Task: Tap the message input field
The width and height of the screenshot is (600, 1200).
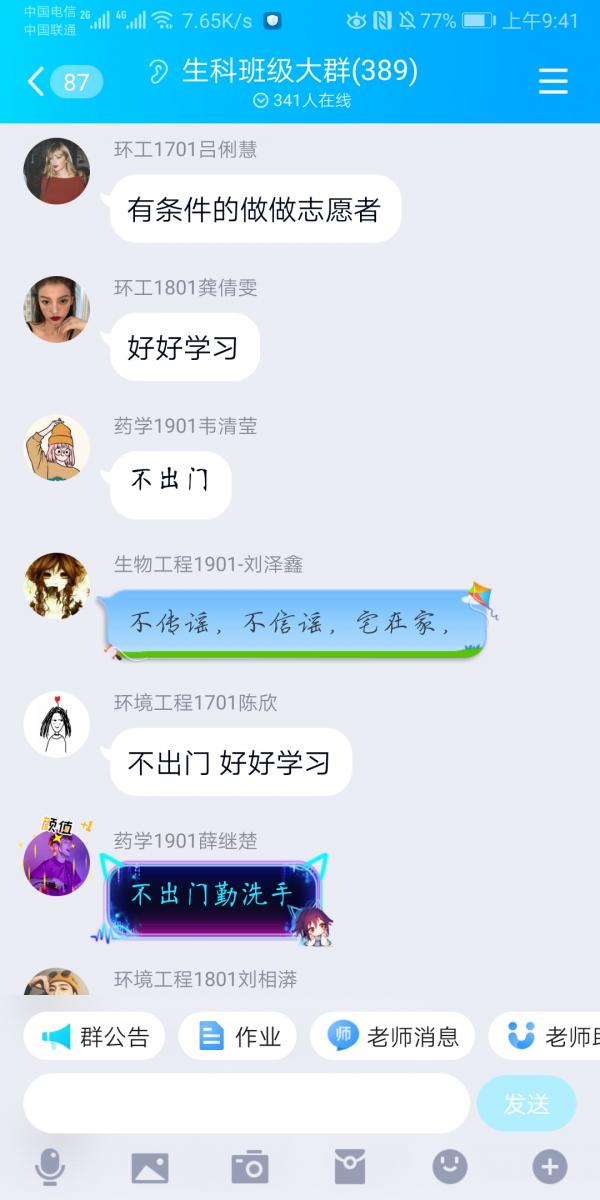Action: tap(246, 1103)
